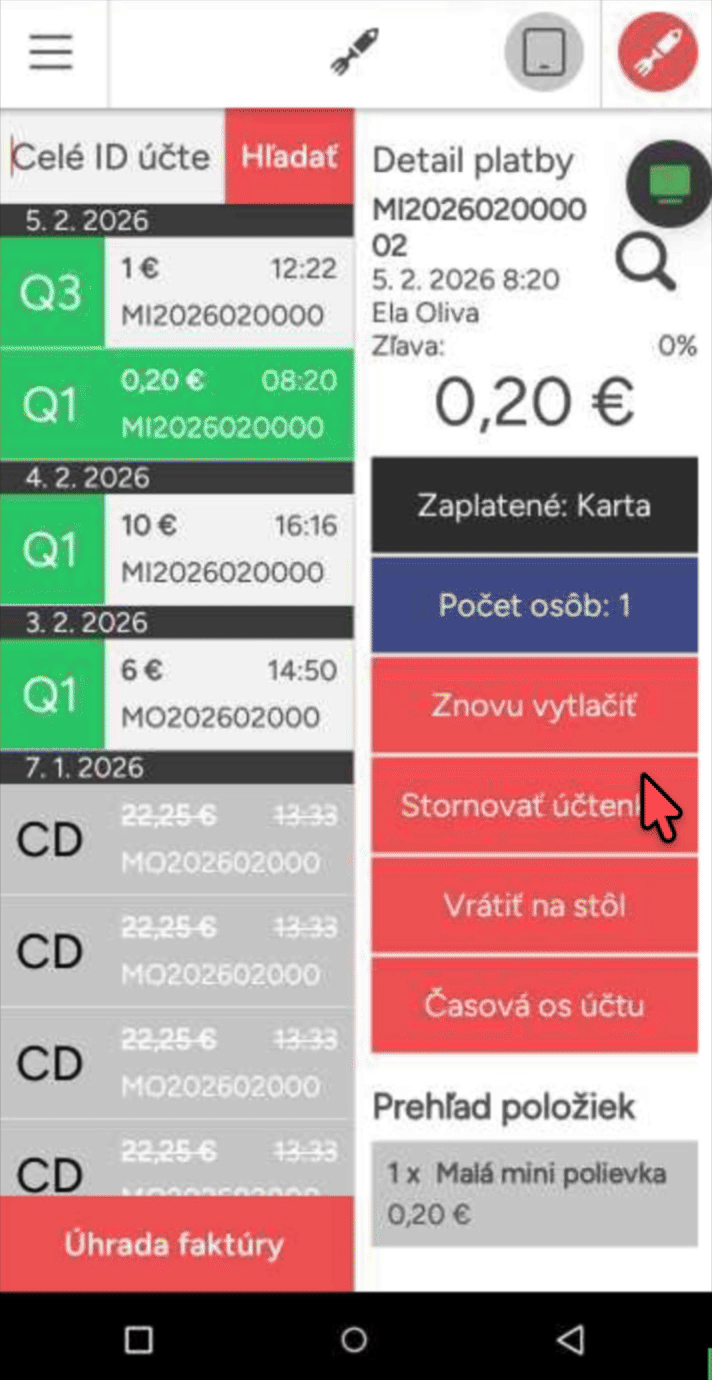This screenshot has height=1380, width=712.
Task: Tap Zaplatené: Karta payment button
Action: pyautogui.click(x=534, y=506)
